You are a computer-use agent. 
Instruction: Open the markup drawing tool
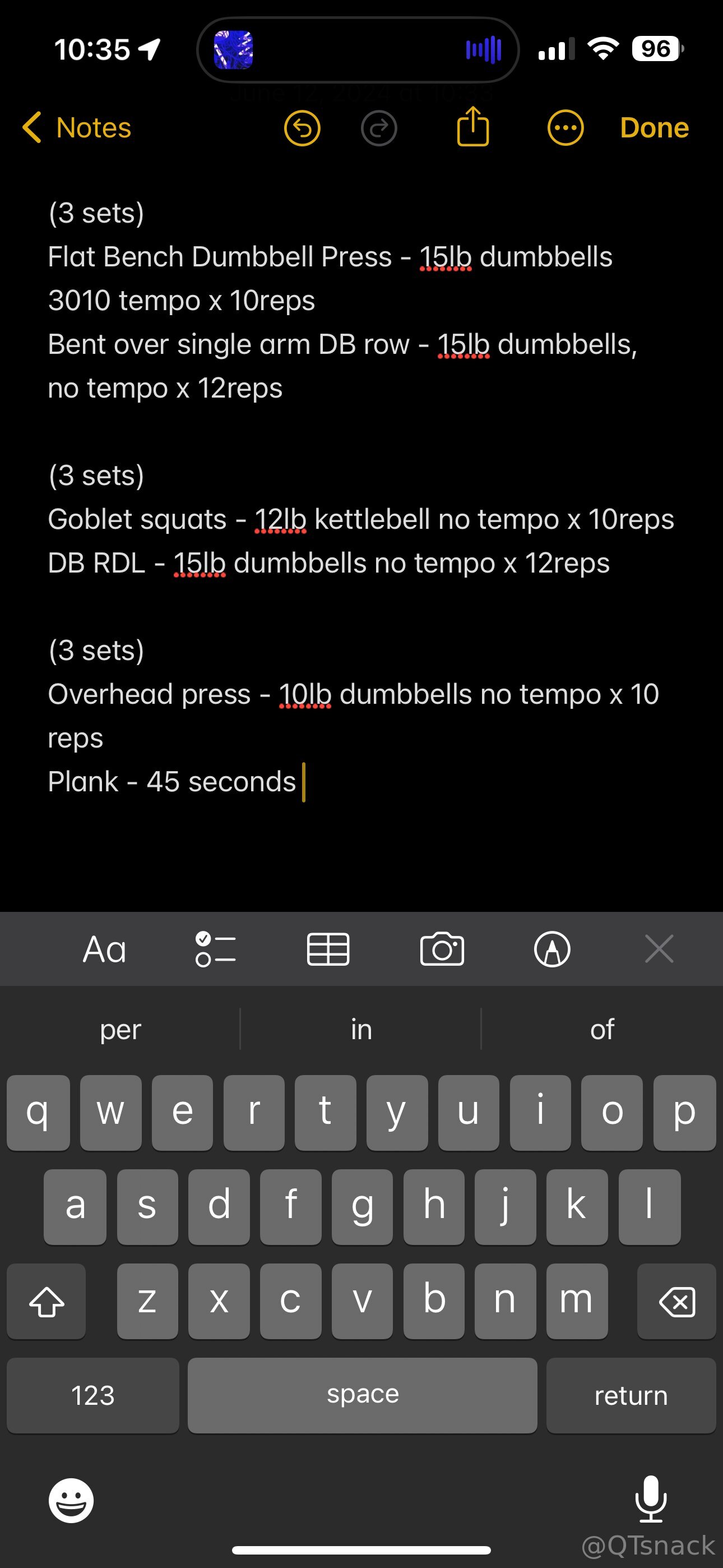(x=552, y=949)
